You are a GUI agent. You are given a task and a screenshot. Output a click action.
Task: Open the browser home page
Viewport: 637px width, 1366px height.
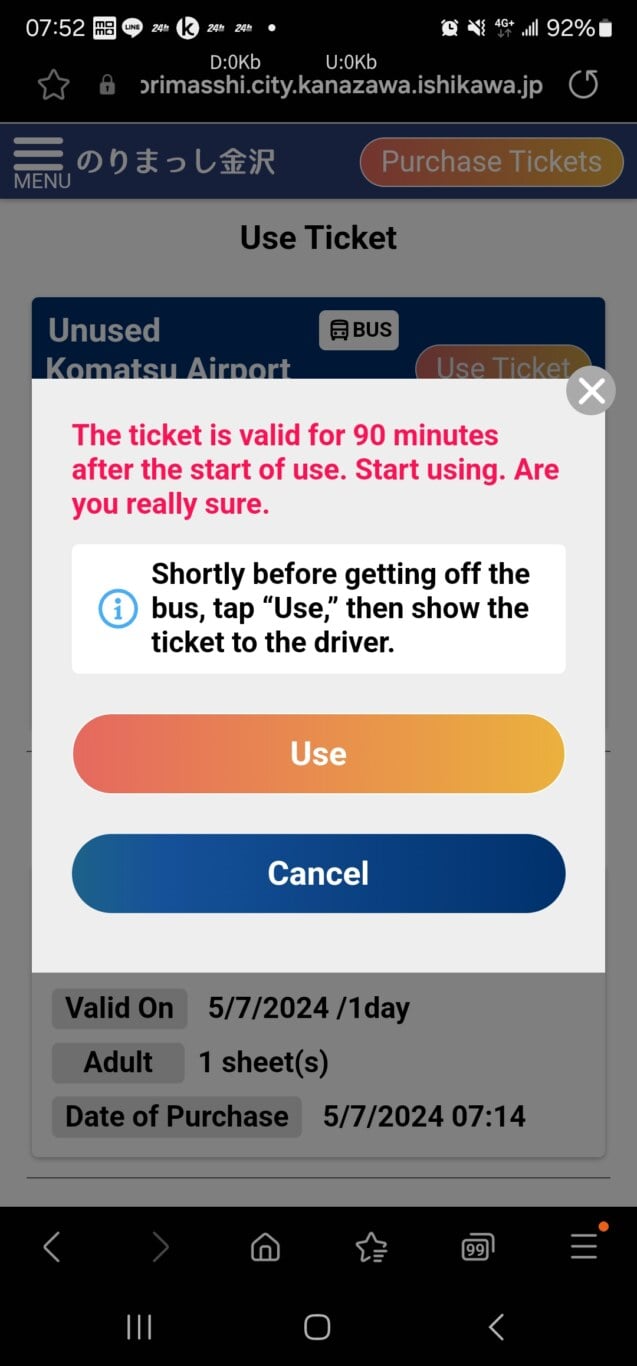(265, 1246)
